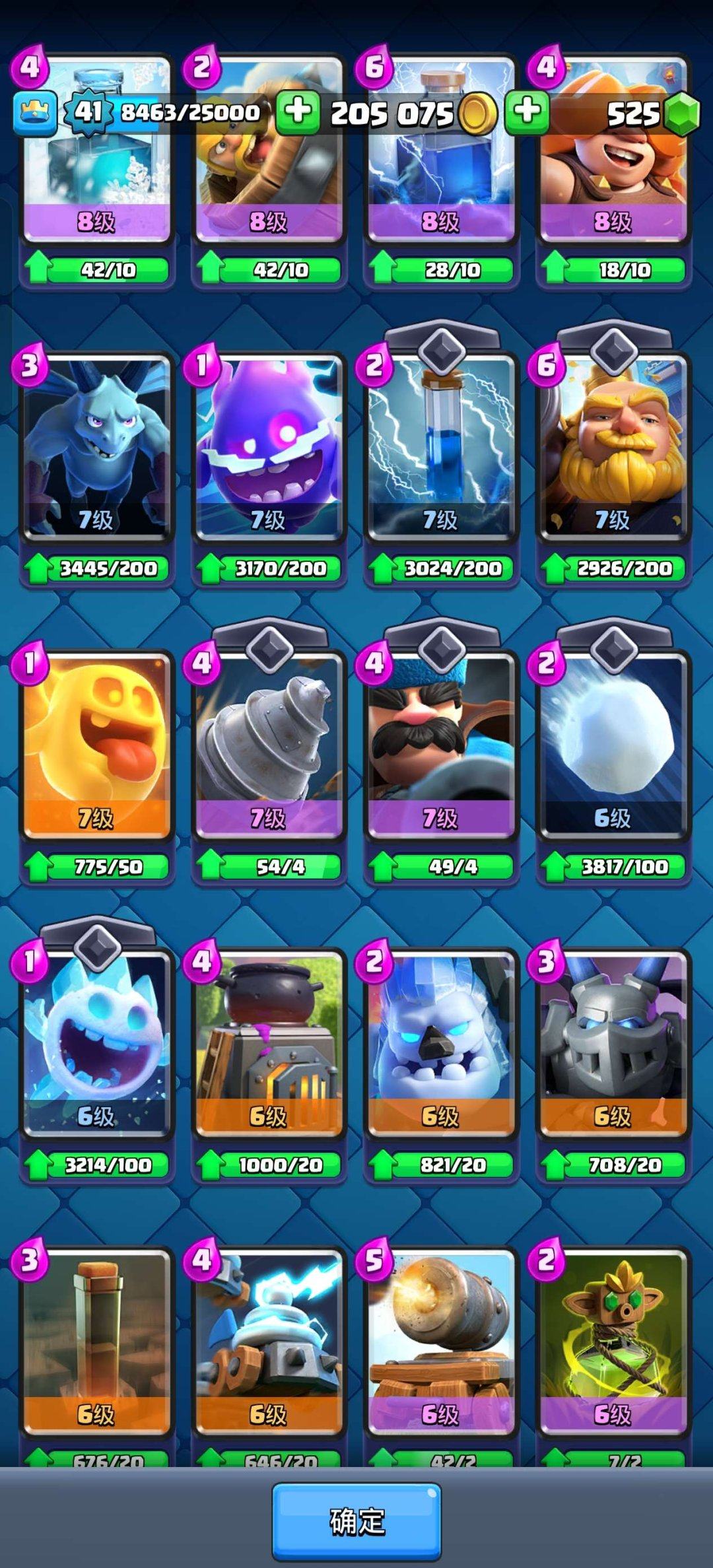Select the Giant Snowball card
Image resolution: width=713 pixels, height=1568 pixels.
coord(613,746)
